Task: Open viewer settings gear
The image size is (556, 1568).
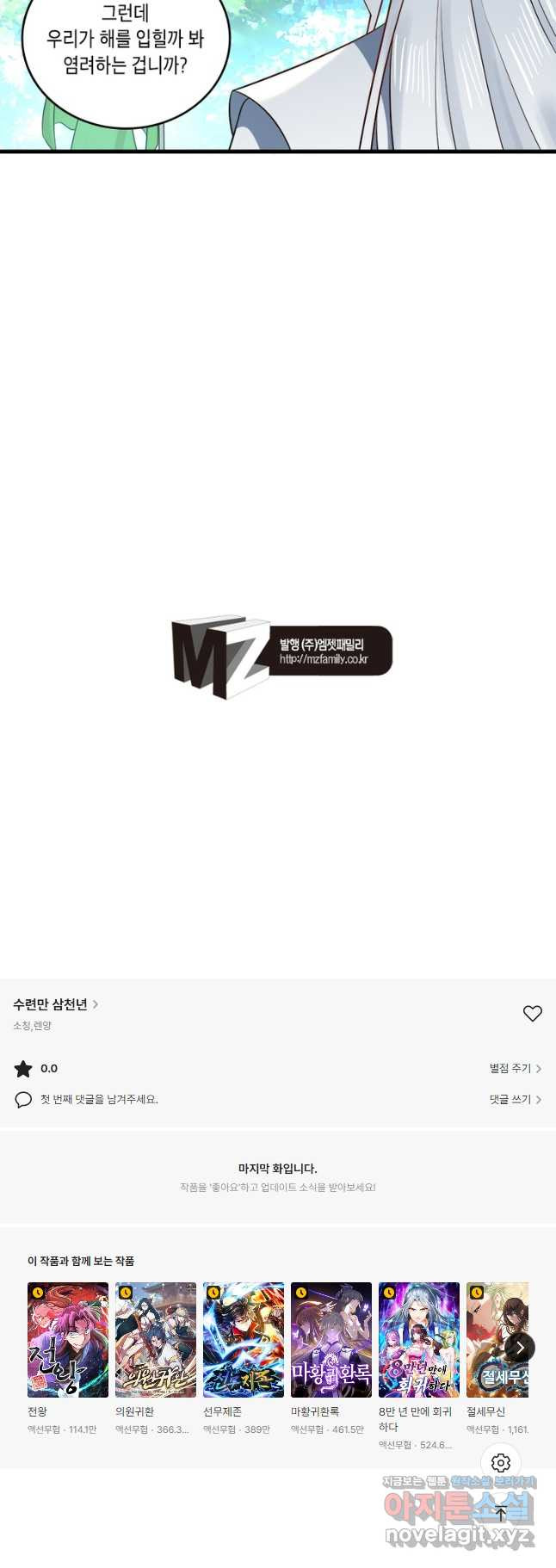Action: coord(501,1463)
